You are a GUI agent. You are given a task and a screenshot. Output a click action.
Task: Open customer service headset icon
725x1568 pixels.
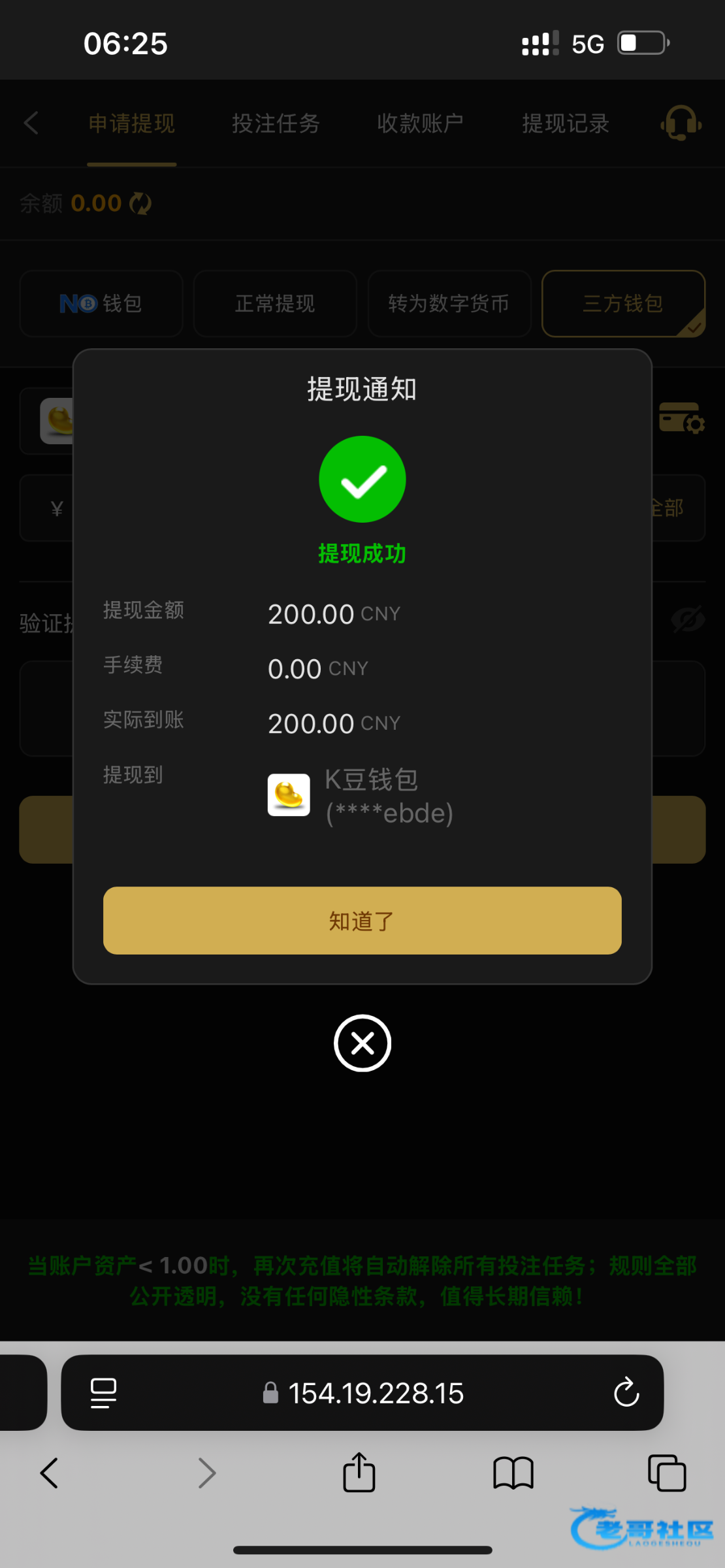click(x=681, y=123)
